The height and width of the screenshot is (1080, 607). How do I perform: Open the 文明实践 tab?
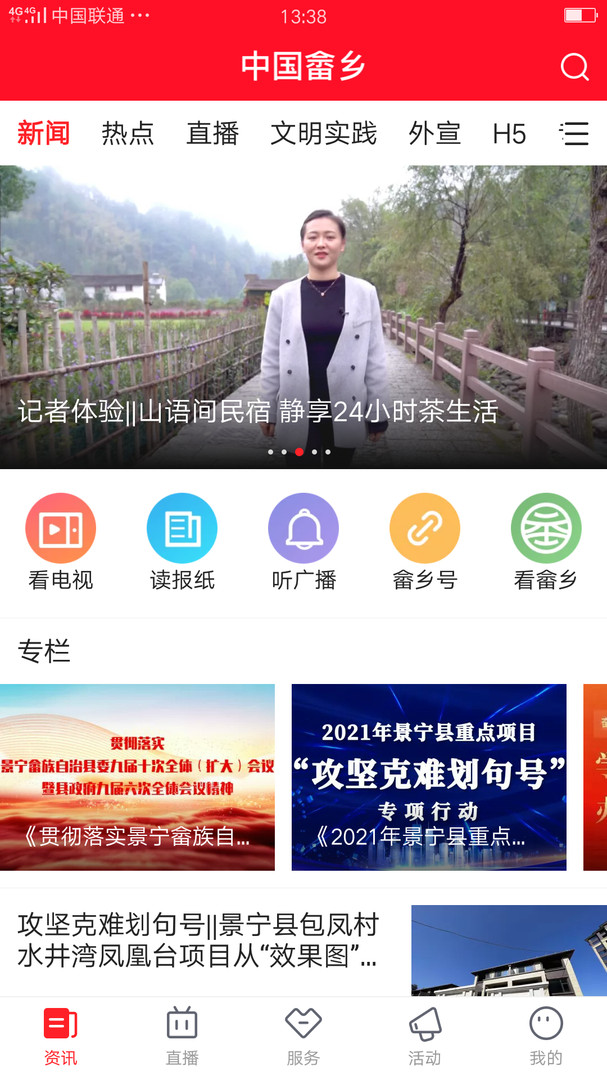323,133
